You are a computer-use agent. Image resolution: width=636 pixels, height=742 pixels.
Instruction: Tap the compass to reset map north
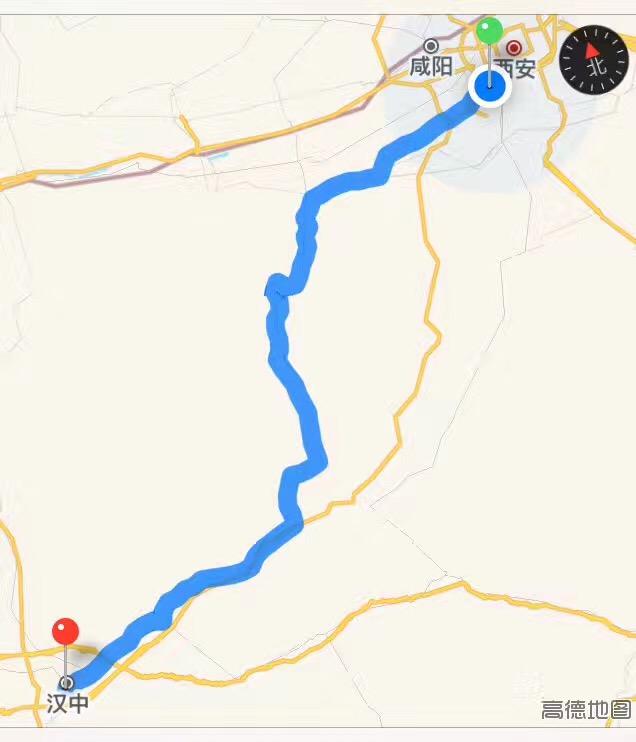click(596, 60)
